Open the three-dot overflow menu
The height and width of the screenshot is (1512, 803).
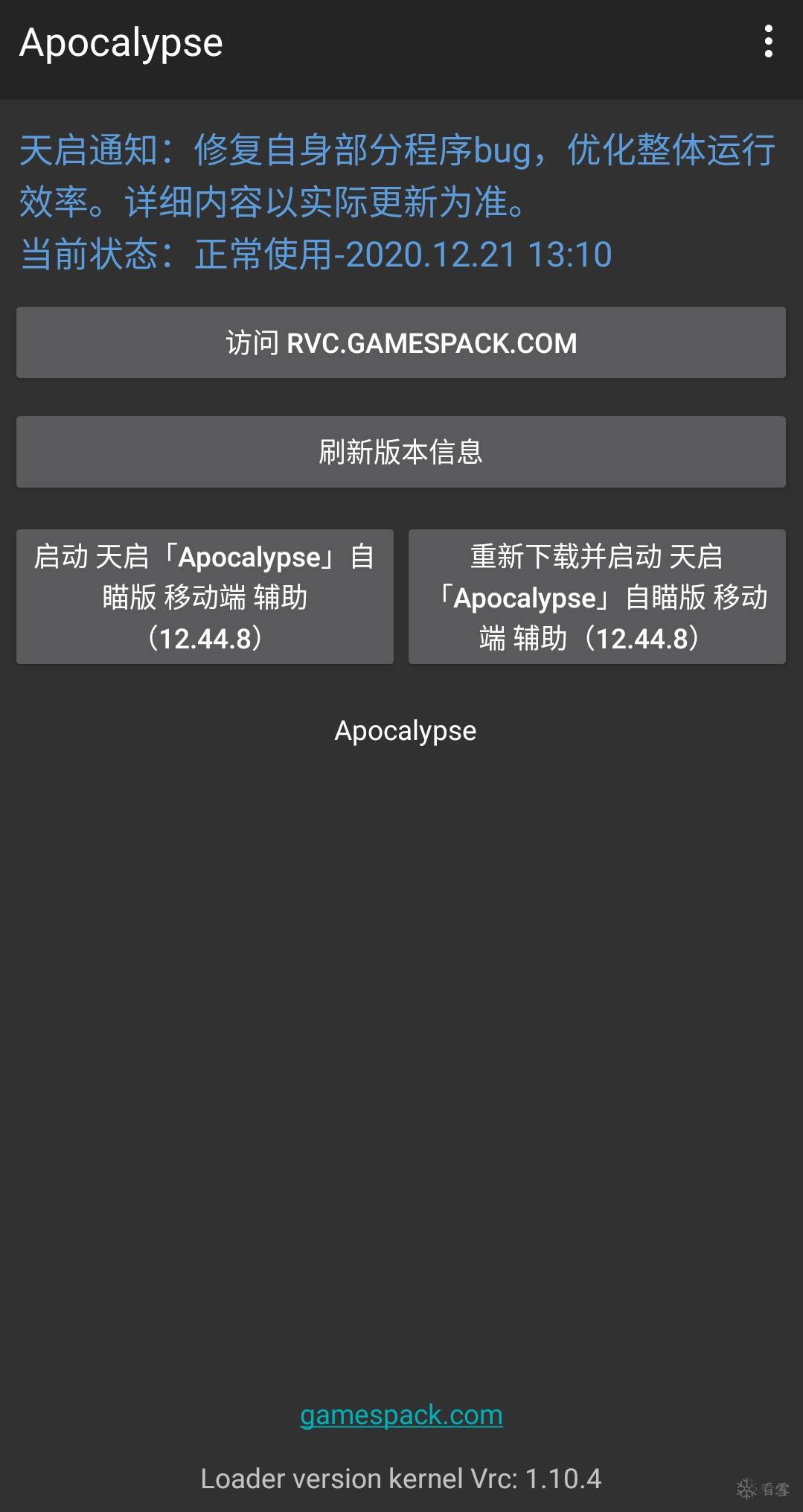click(768, 42)
